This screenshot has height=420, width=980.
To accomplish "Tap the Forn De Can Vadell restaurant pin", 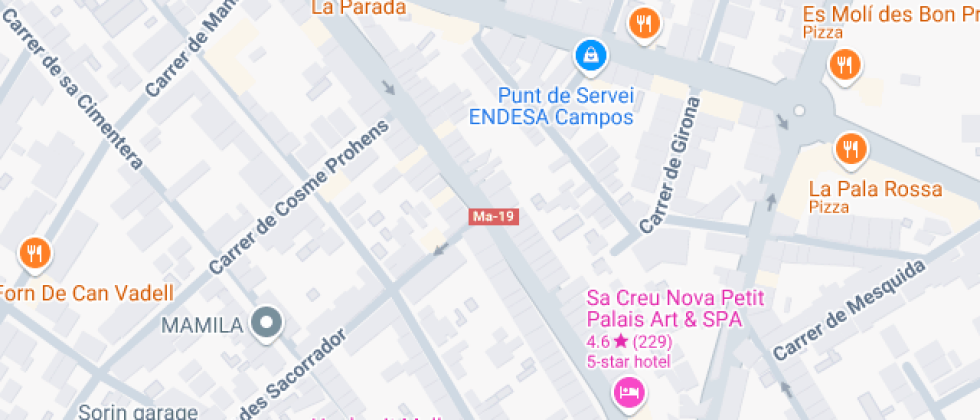I will tap(36, 252).
